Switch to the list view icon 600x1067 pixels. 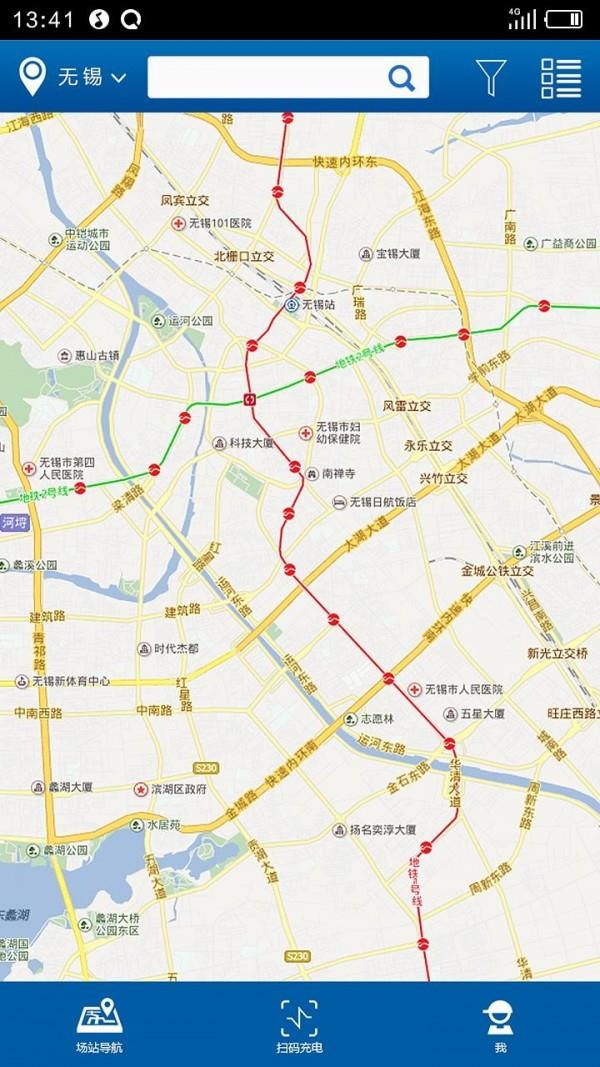[x=561, y=78]
